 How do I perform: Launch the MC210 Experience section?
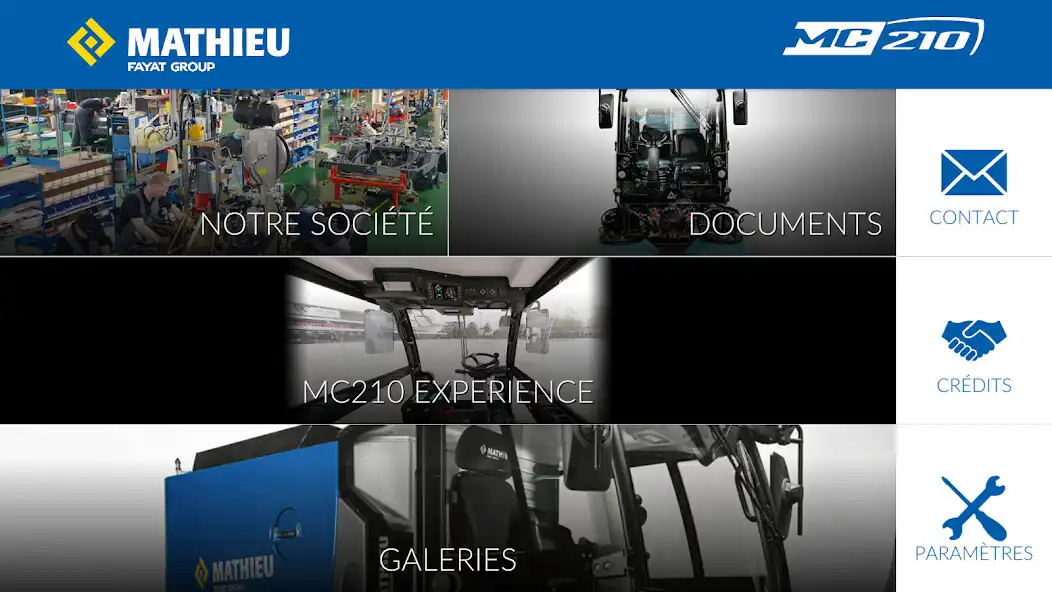[447, 340]
